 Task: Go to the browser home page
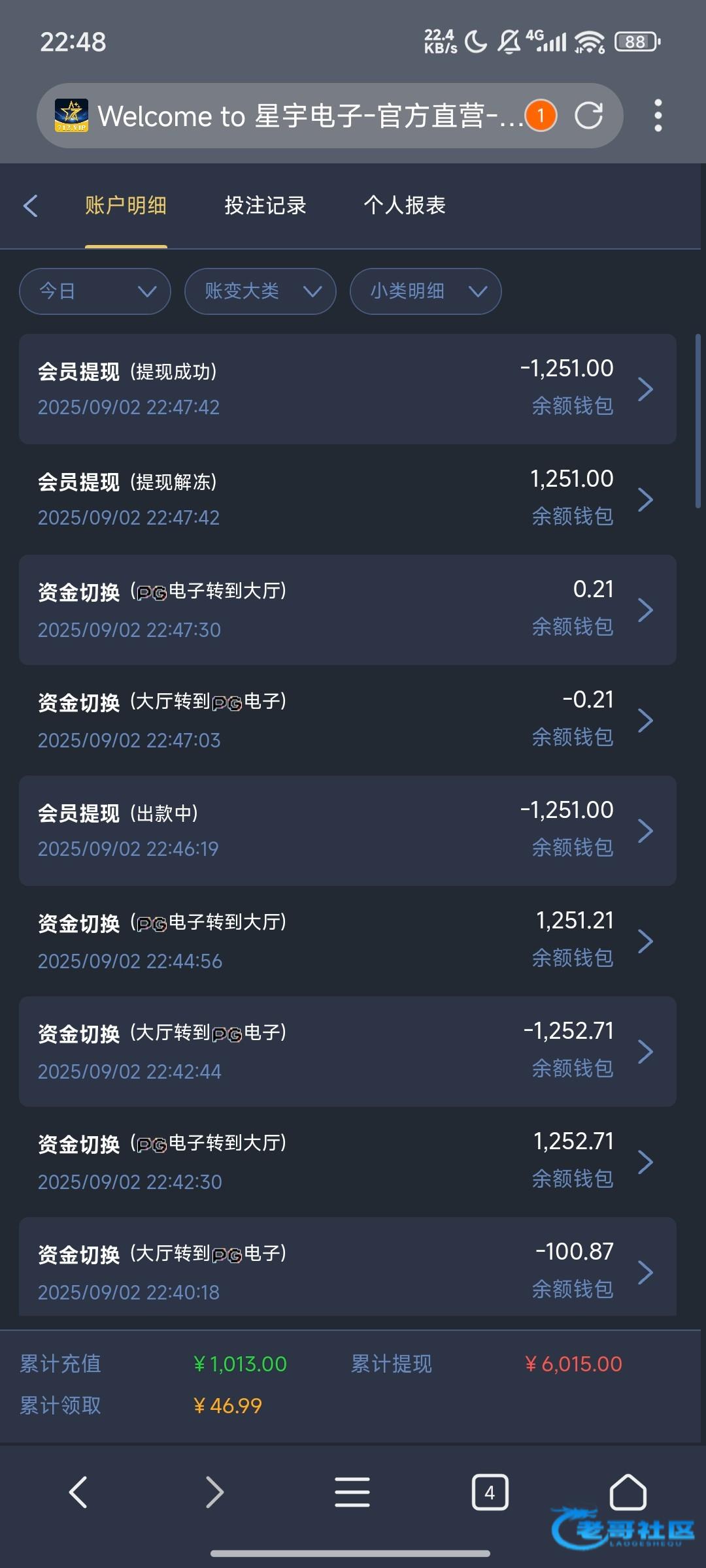pos(628,1493)
